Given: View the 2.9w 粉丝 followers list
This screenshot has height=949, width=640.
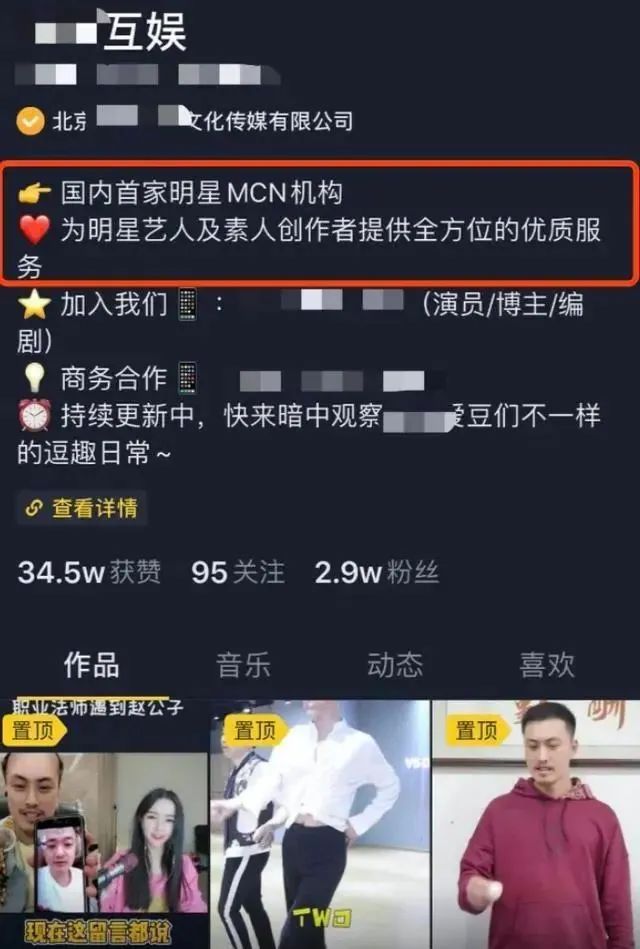Looking at the screenshot, I should pyautogui.click(x=376, y=572).
